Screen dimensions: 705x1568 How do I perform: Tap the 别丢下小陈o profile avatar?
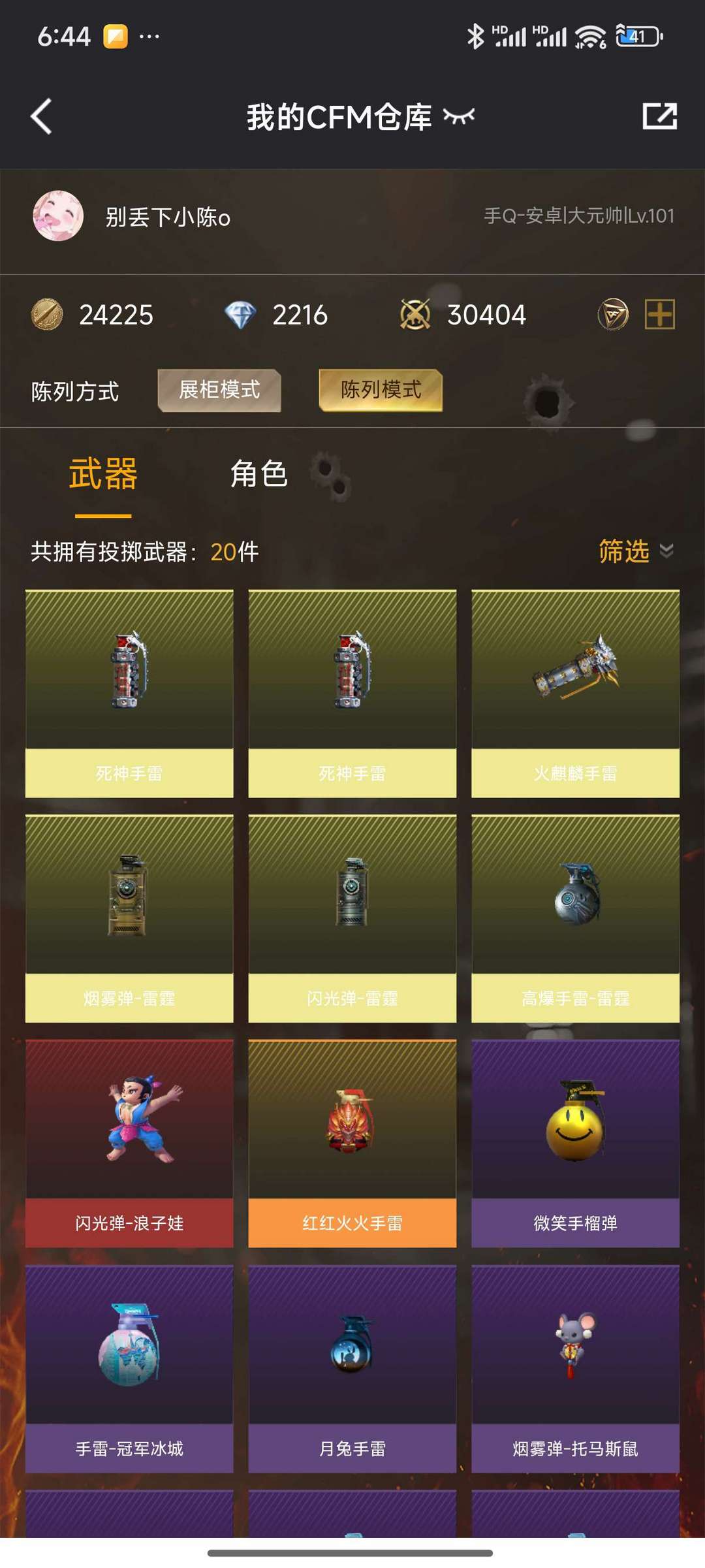[58, 216]
